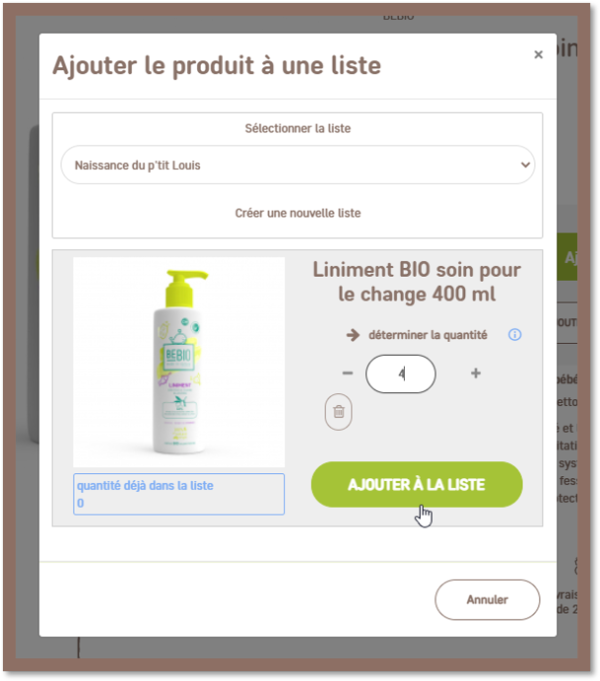Tap Ajouter à la liste button
The image size is (600, 681).
[x=416, y=484]
